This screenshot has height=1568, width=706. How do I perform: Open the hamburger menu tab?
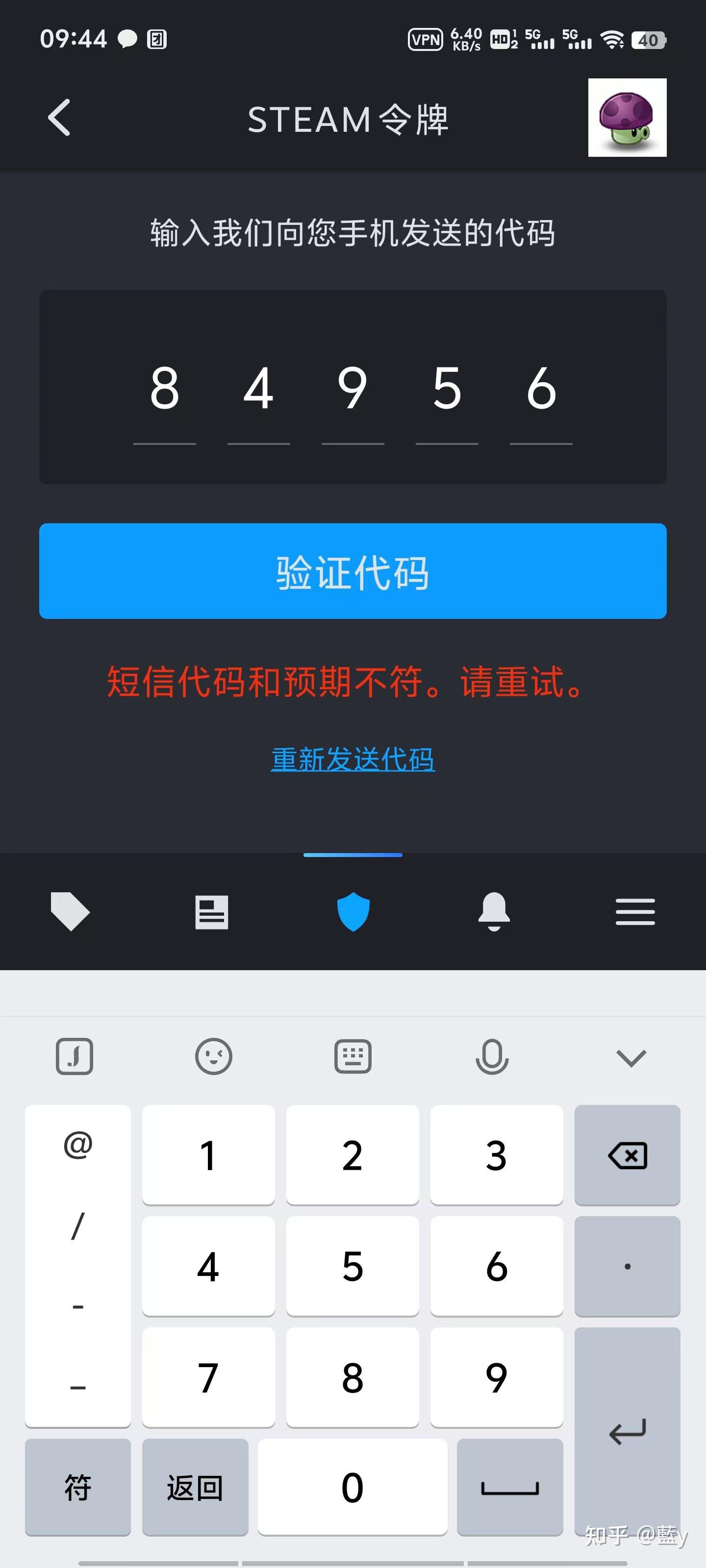(635, 911)
